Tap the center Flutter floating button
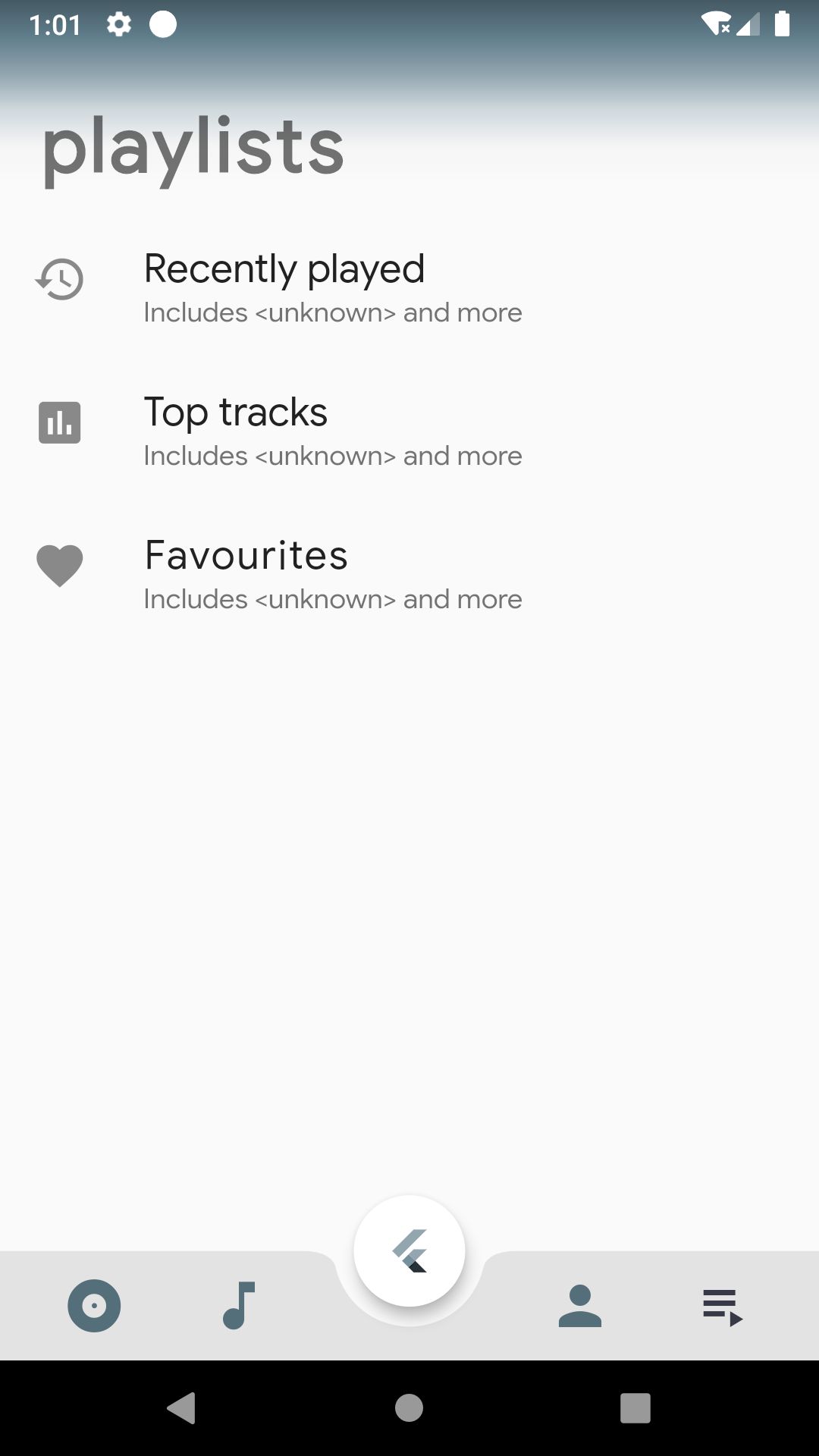Screen dimensions: 819x1456 pyautogui.click(x=409, y=1251)
